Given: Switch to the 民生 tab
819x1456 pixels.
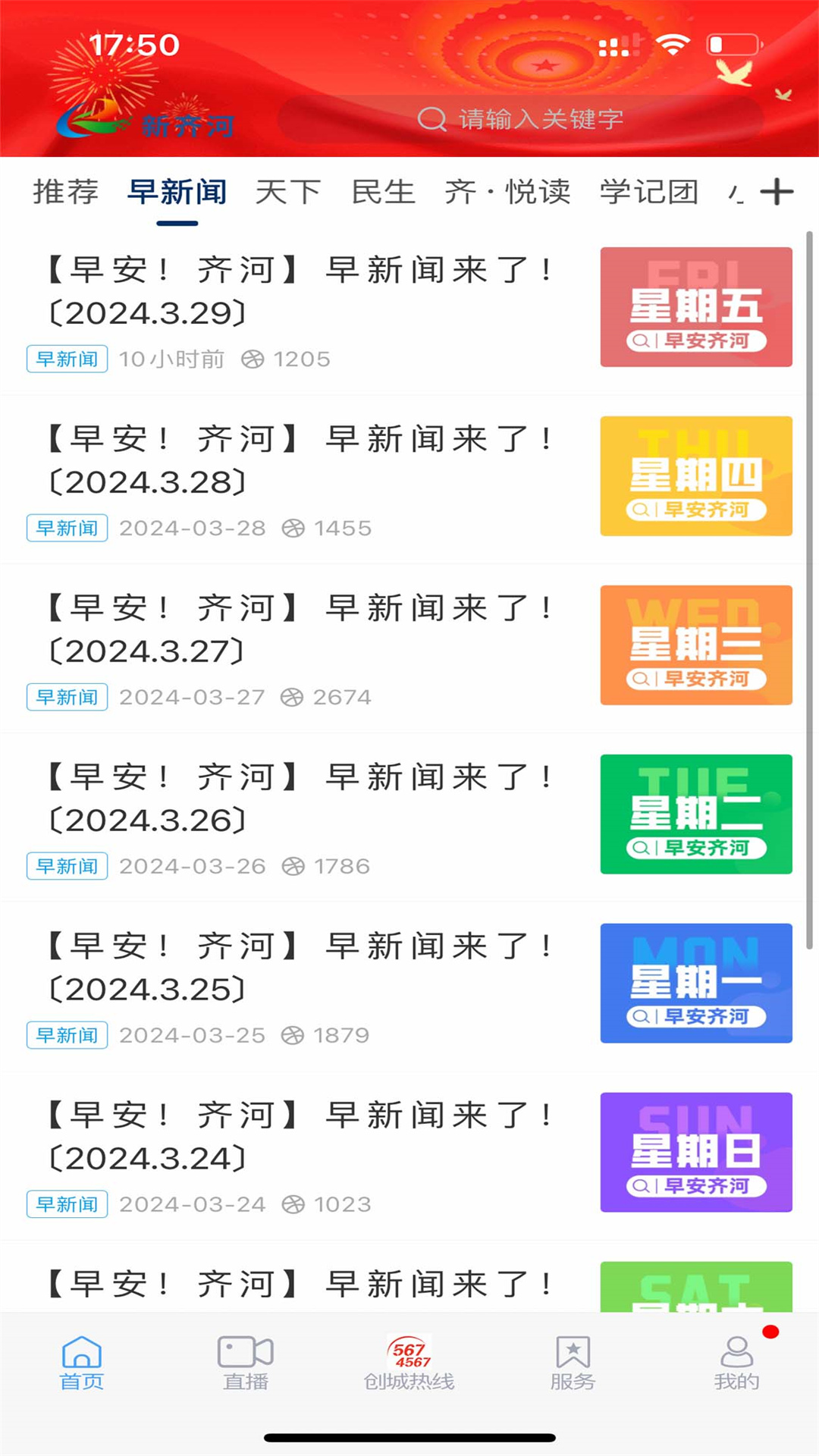Looking at the screenshot, I should click(382, 192).
